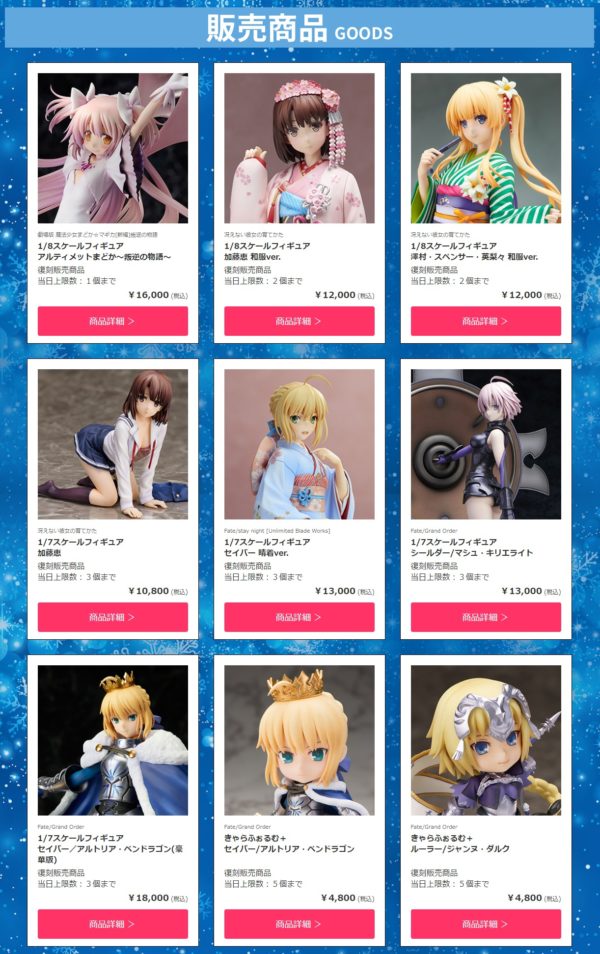The height and width of the screenshot is (954, 600).
Task: Tap the ルーラー/ジャンヌ・ダルク product image
Action: [x=485, y=740]
